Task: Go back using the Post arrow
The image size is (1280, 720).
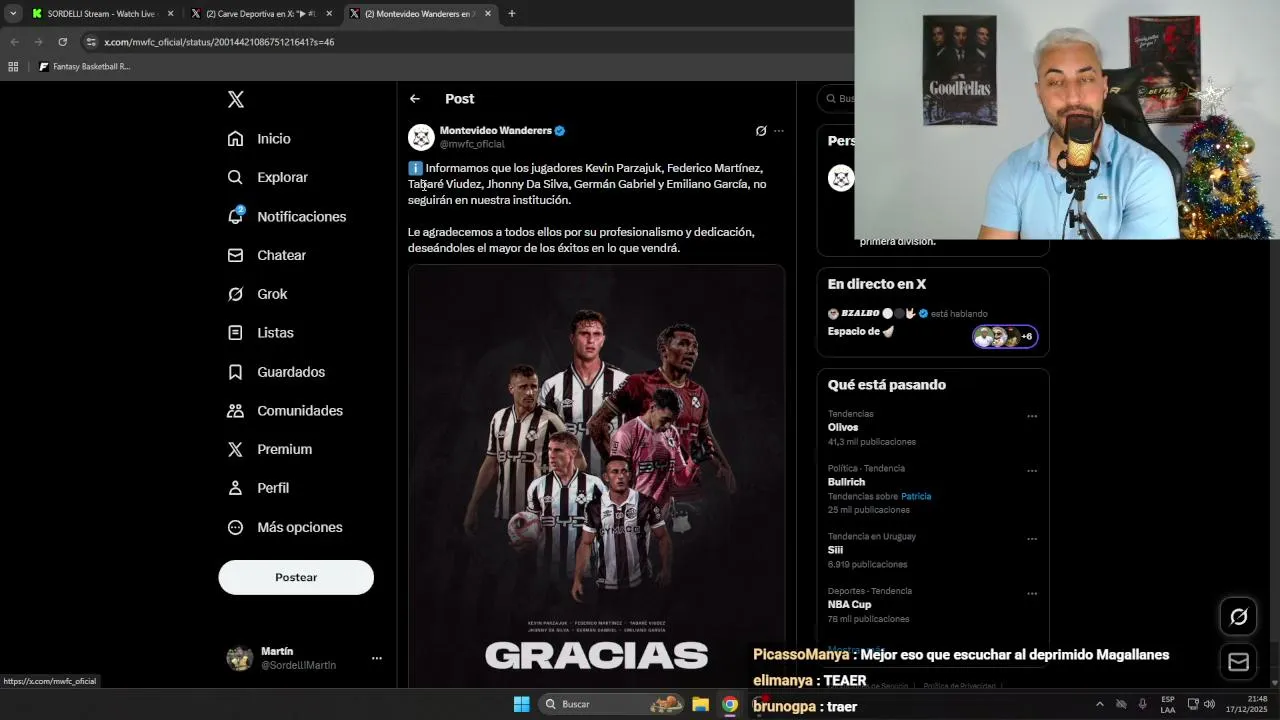Action: (x=414, y=99)
